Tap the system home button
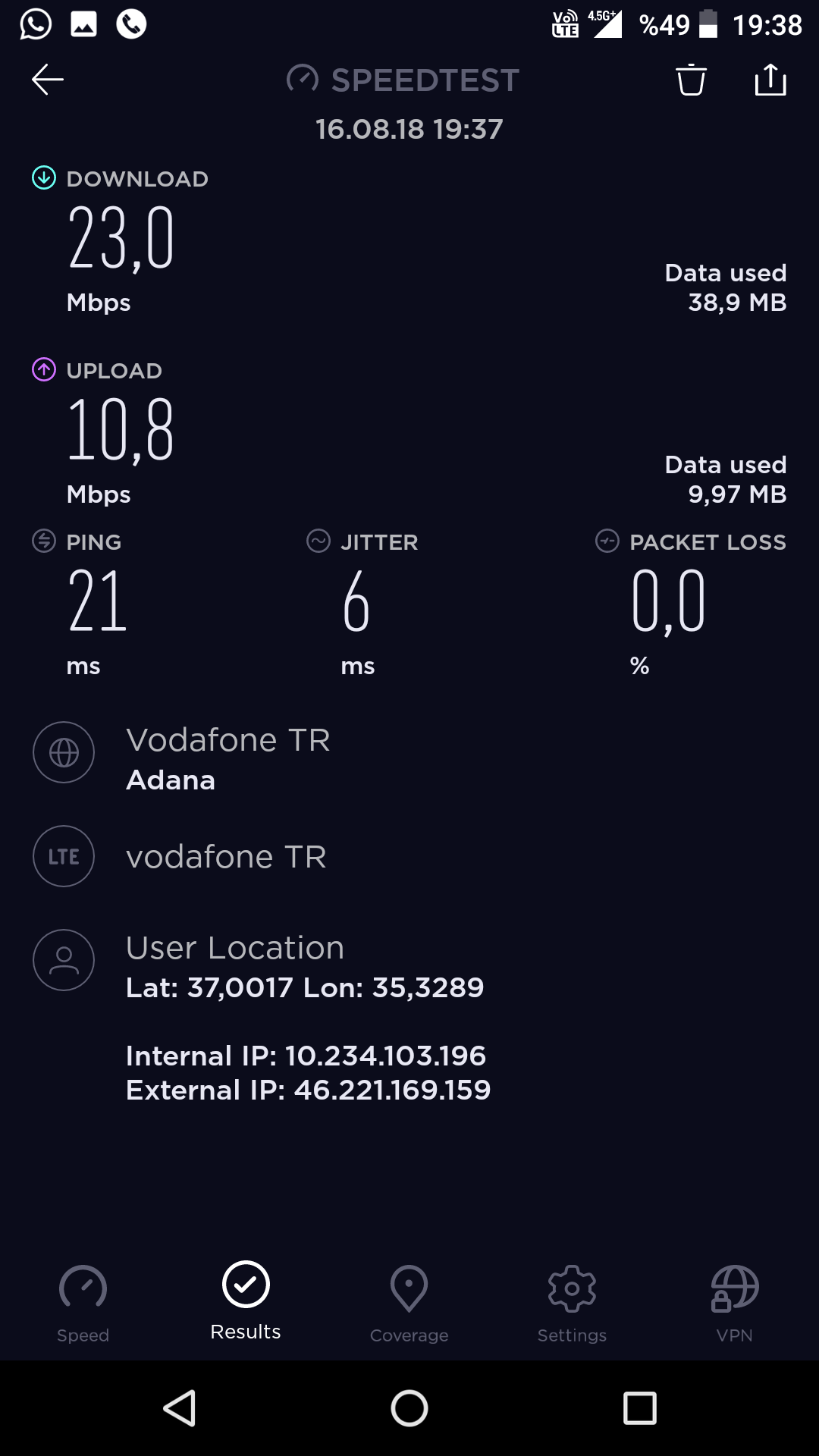Viewport: 819px width, 1456px height. (x=409, y=1408)
